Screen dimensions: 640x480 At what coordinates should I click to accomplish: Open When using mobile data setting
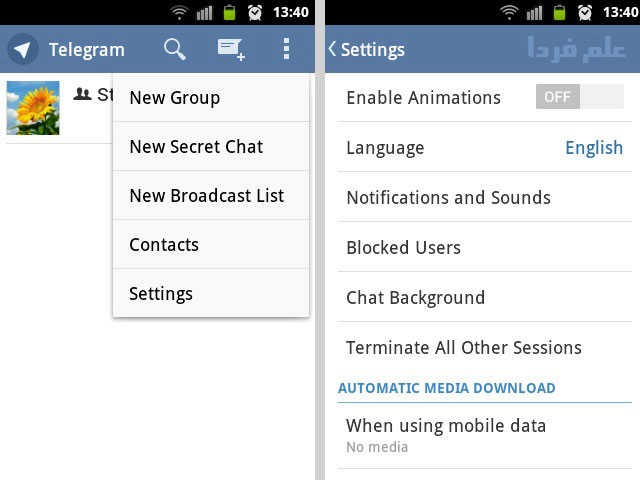click(484, 435)
